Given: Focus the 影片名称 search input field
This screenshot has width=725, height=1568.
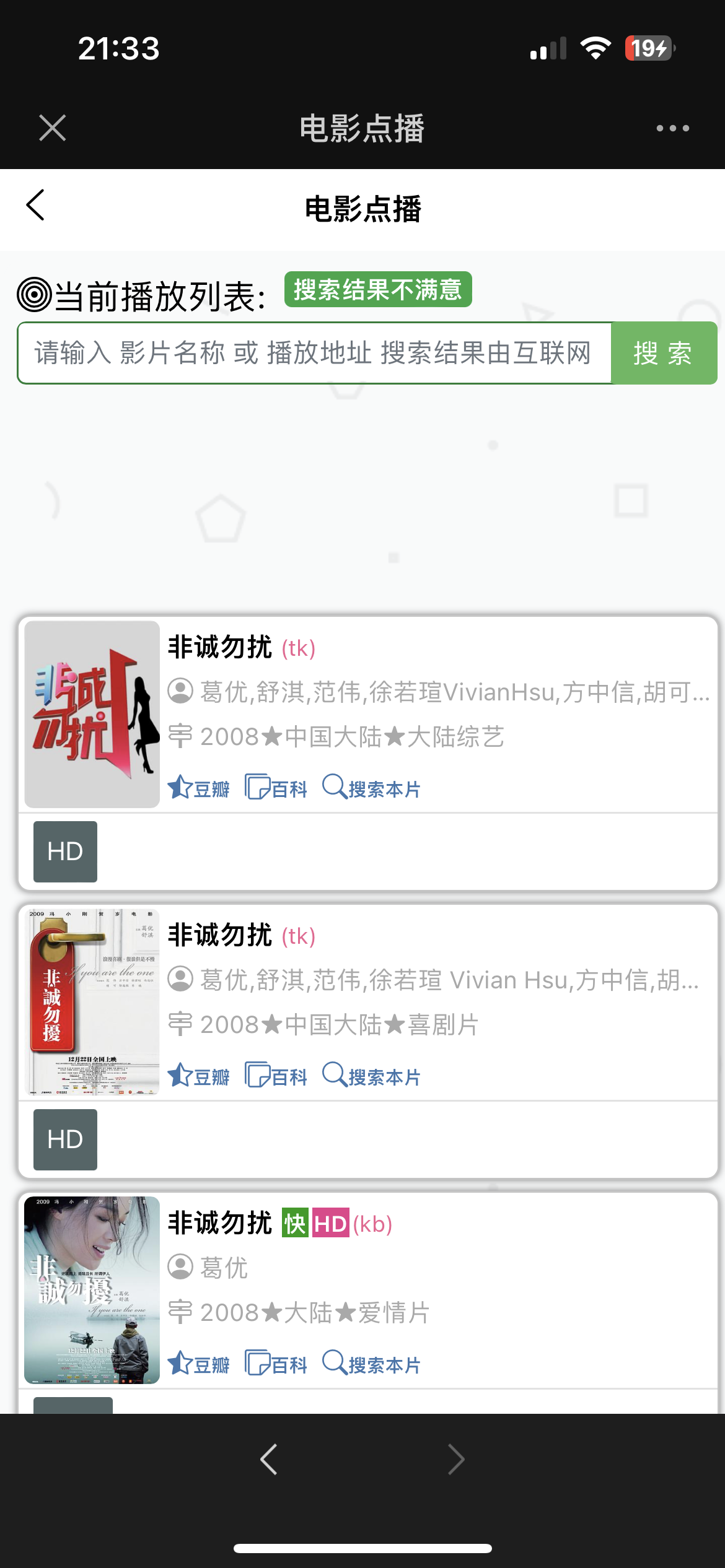Looking at the screenshot, I should pyautogui.click(x=314, y=353).
